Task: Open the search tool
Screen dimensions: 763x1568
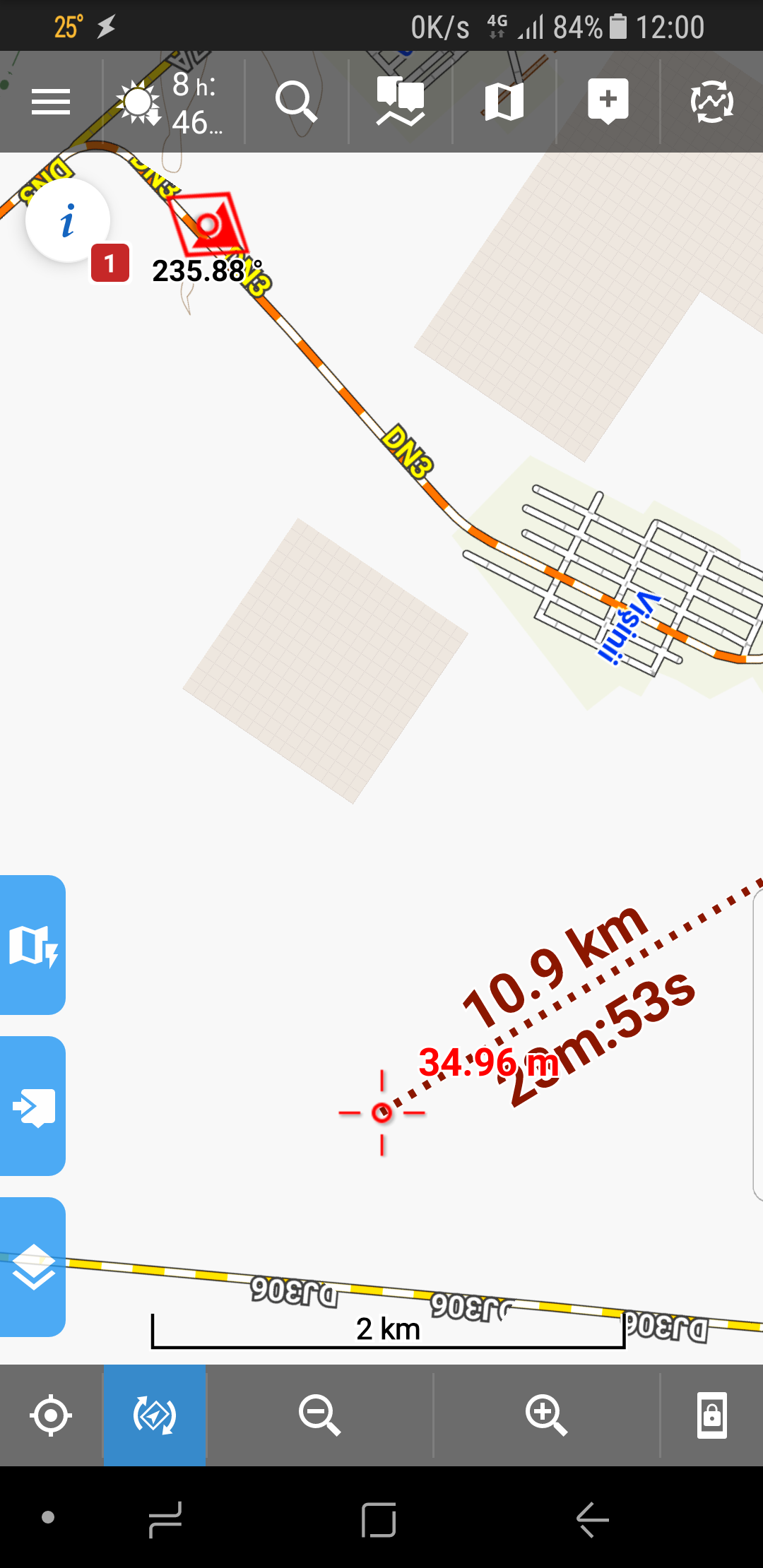Action: click(x=296, y=102)
